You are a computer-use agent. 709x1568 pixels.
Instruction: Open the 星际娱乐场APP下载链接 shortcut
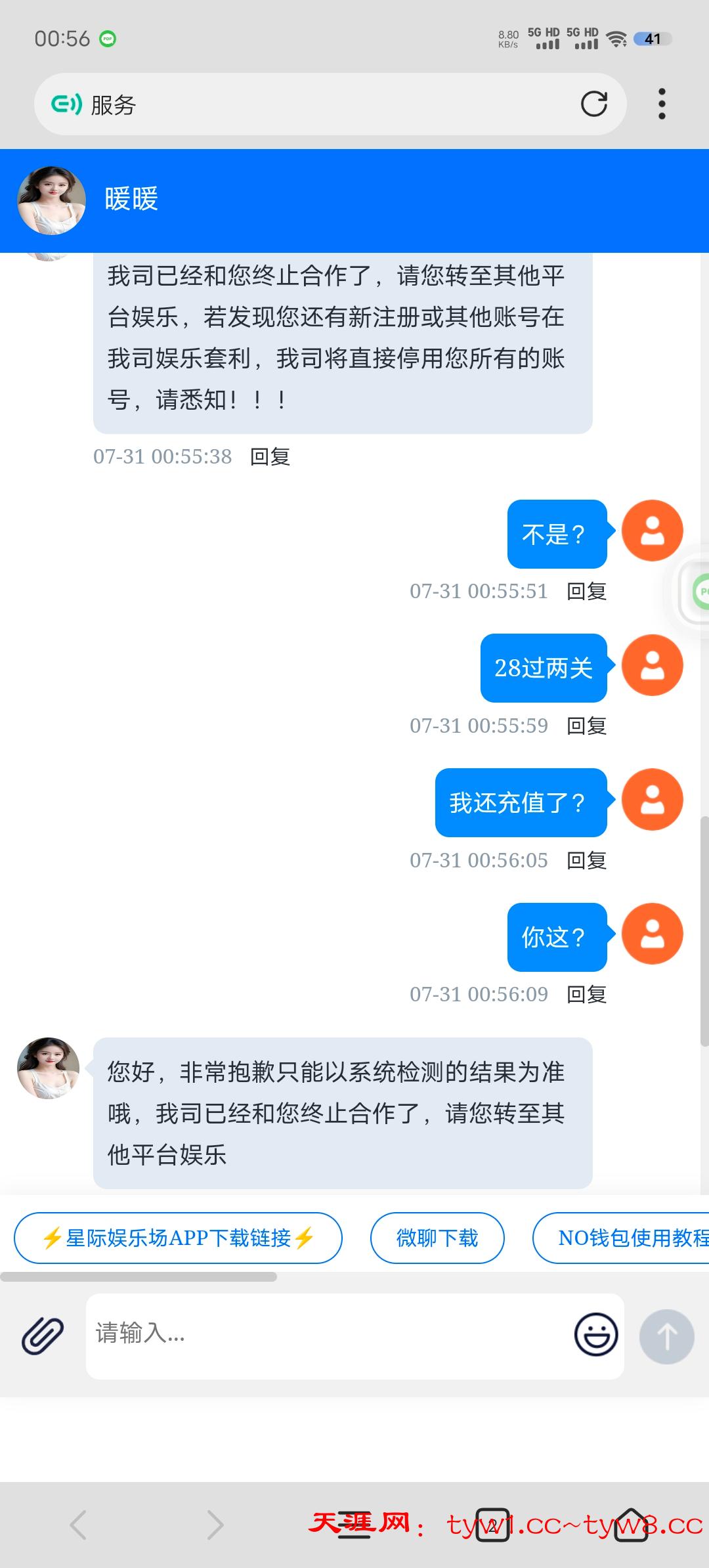[178, 1238]
